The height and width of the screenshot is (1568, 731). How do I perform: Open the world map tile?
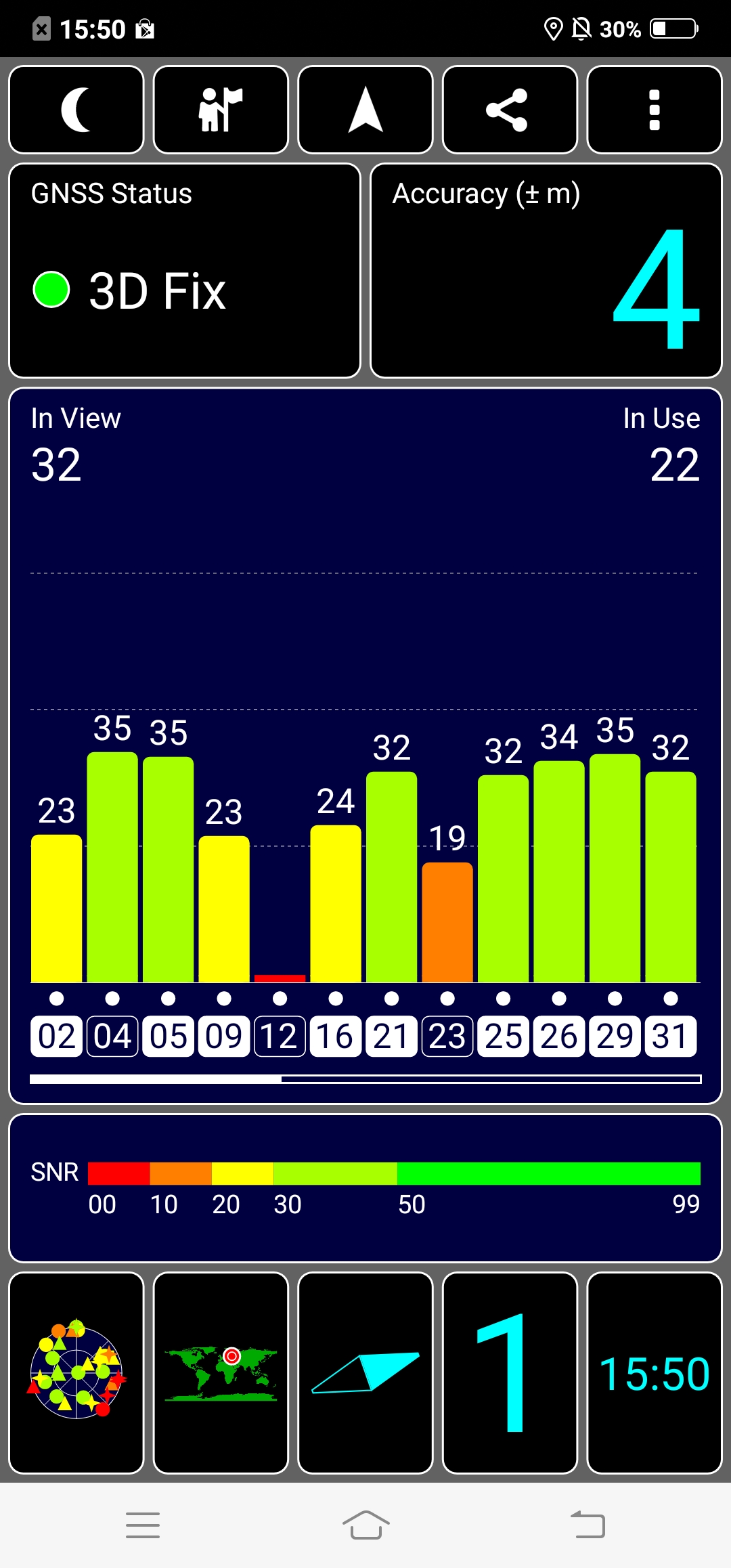[x=221, y=1372]
